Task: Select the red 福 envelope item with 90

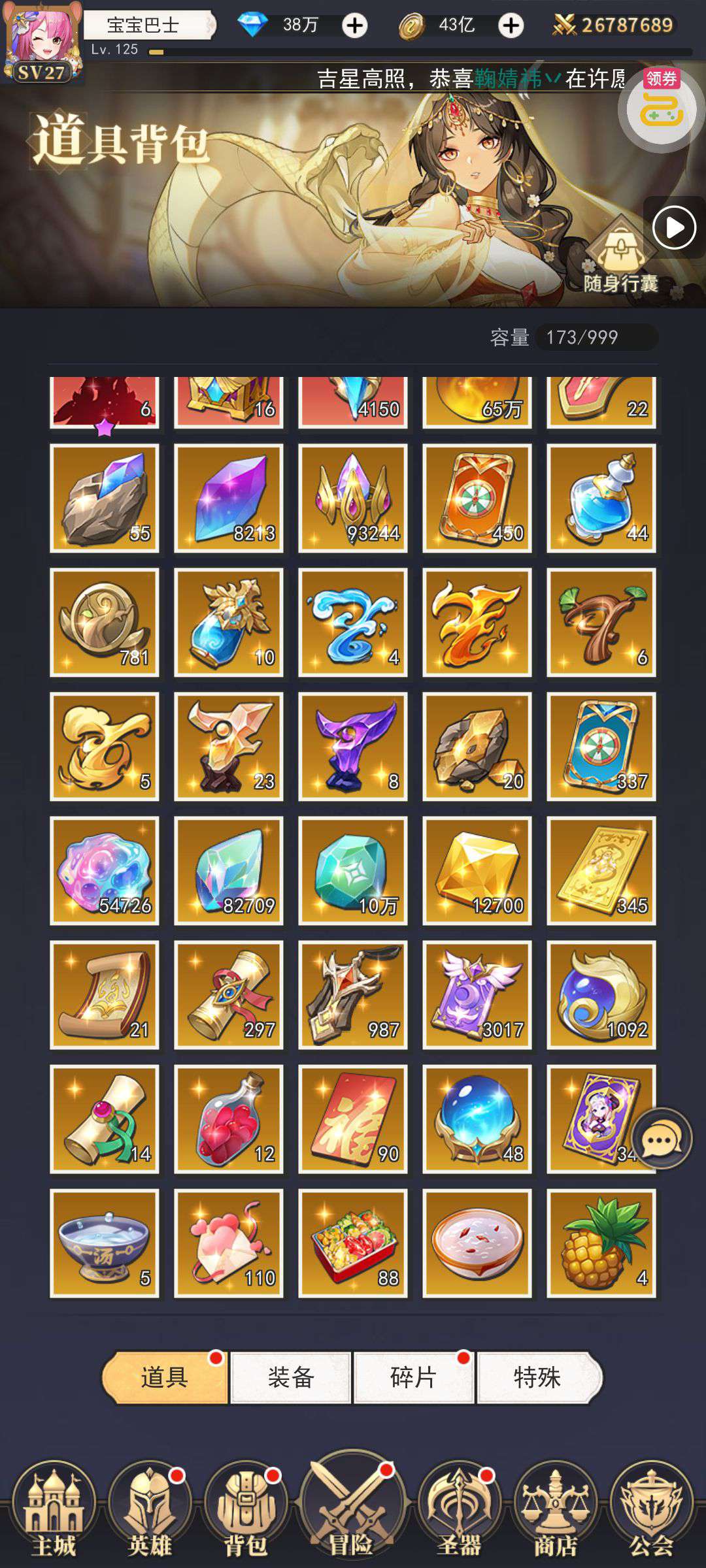Action: pos(353,1119)
